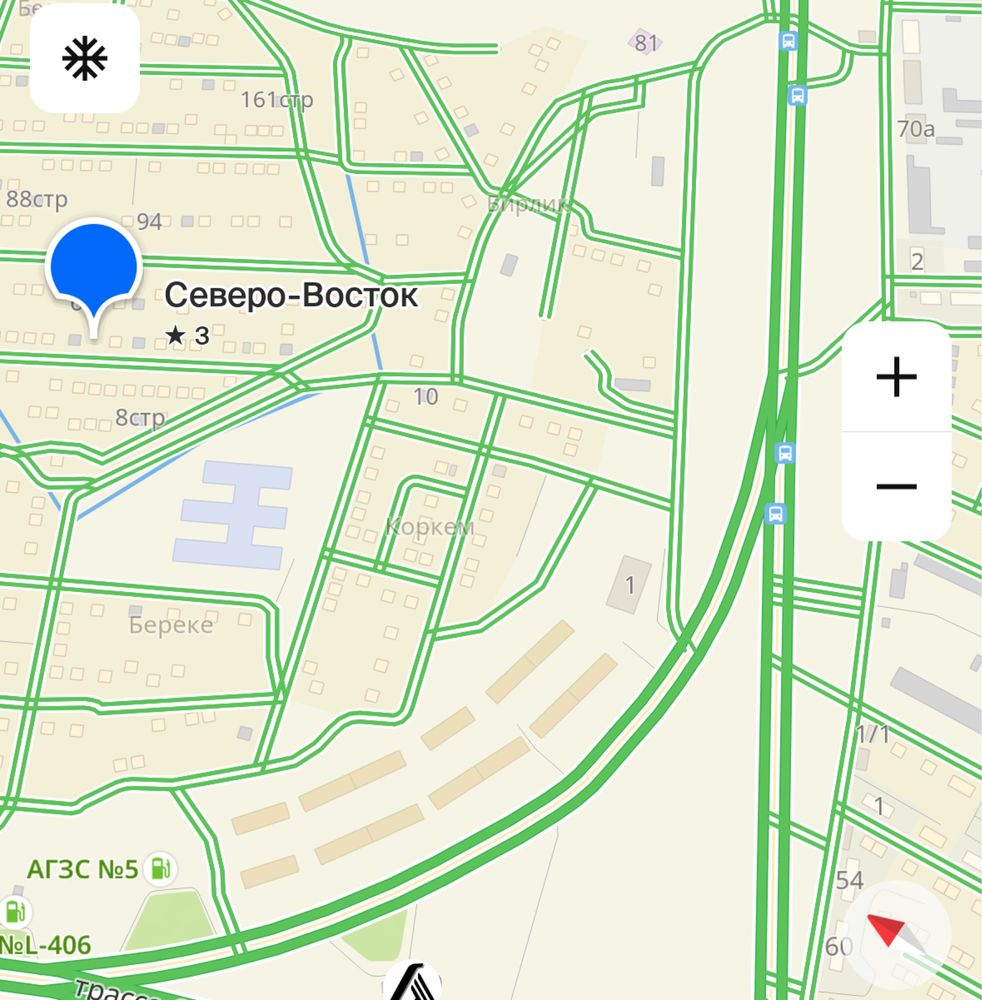Screen dimensions: 982x1000
Task: Select the АГЗС №5 gas station
Action: pos(159,868)
